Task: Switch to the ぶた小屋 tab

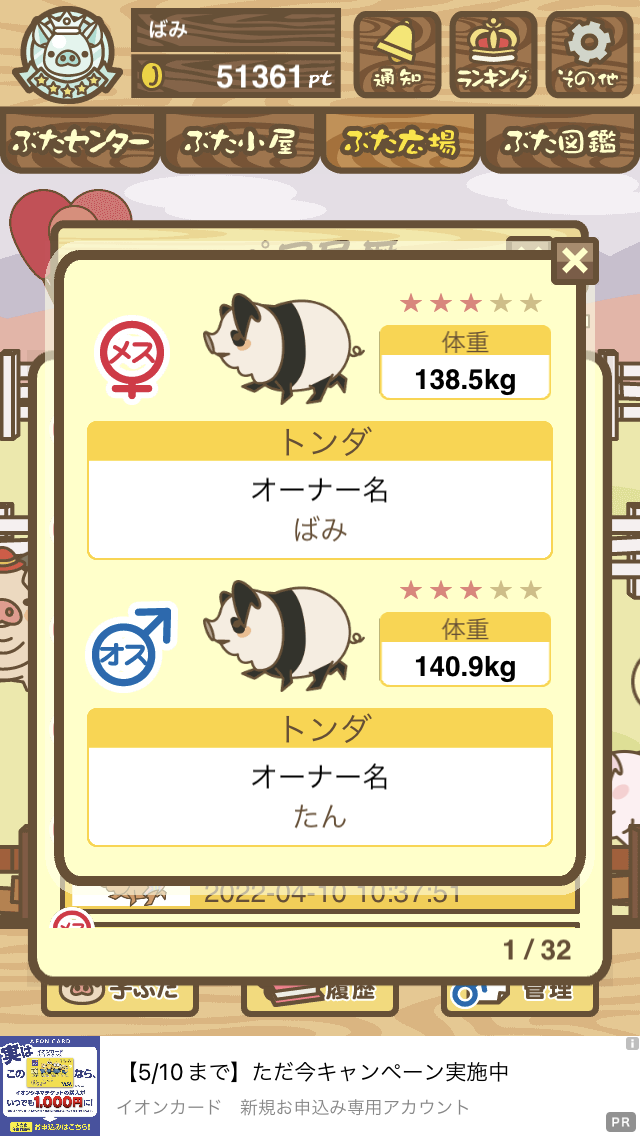Action: coord(239,143)
